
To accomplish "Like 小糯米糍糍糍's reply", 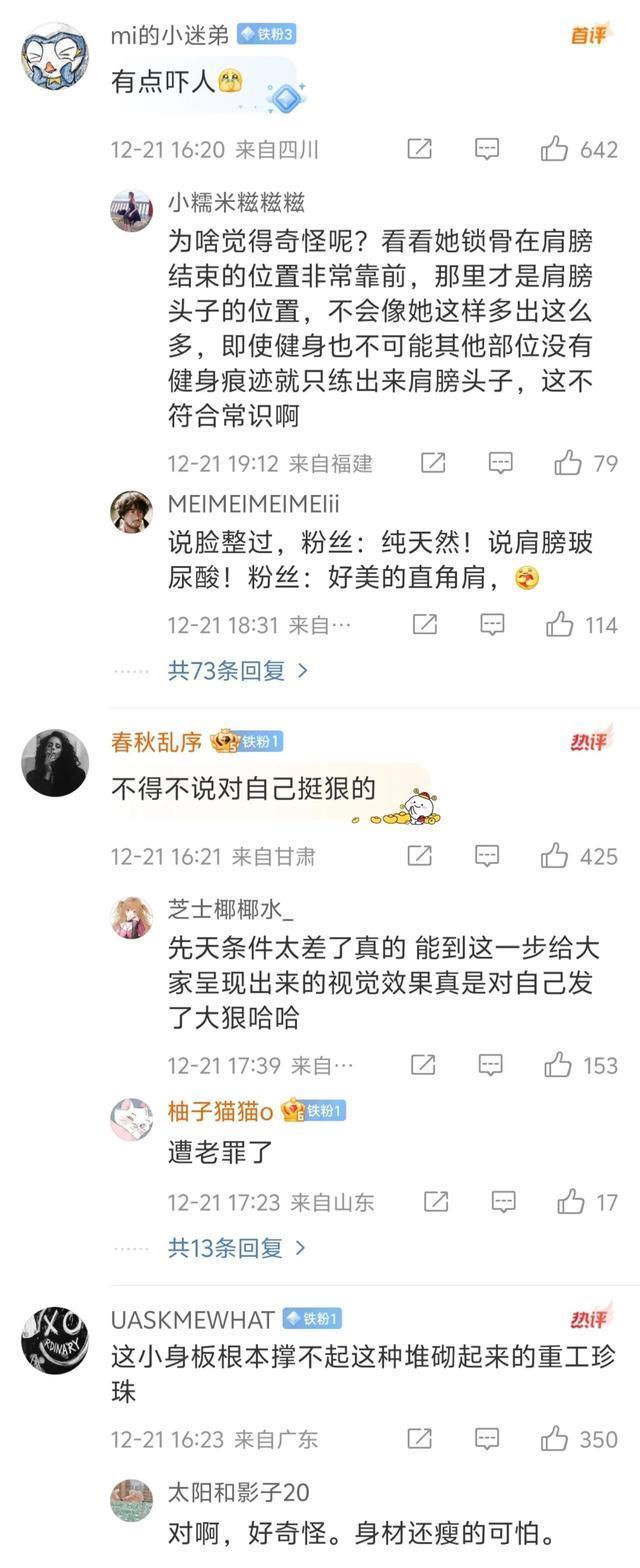I will pos(568,463).
